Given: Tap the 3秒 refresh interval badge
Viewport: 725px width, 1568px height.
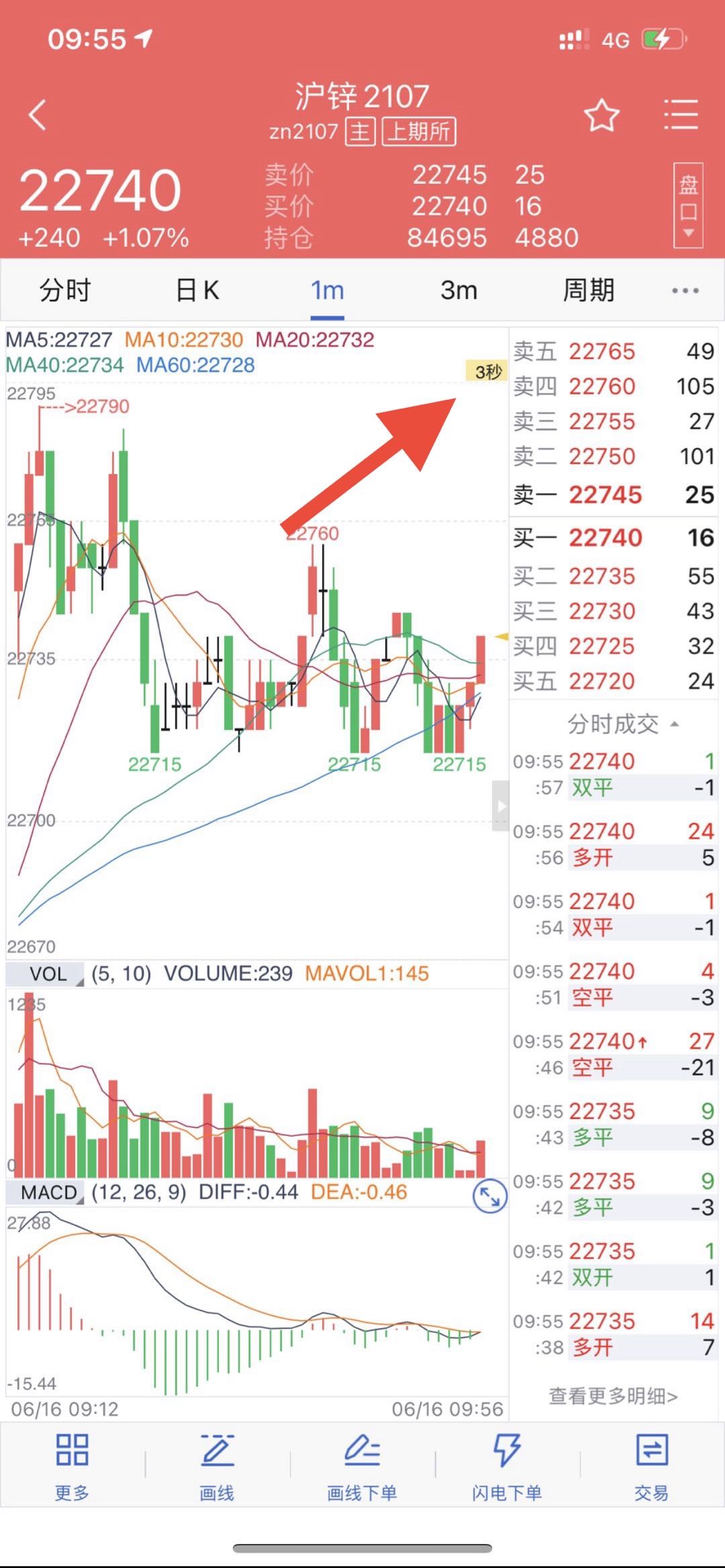Looking at the screenshot, I should [x=487, y=371].
